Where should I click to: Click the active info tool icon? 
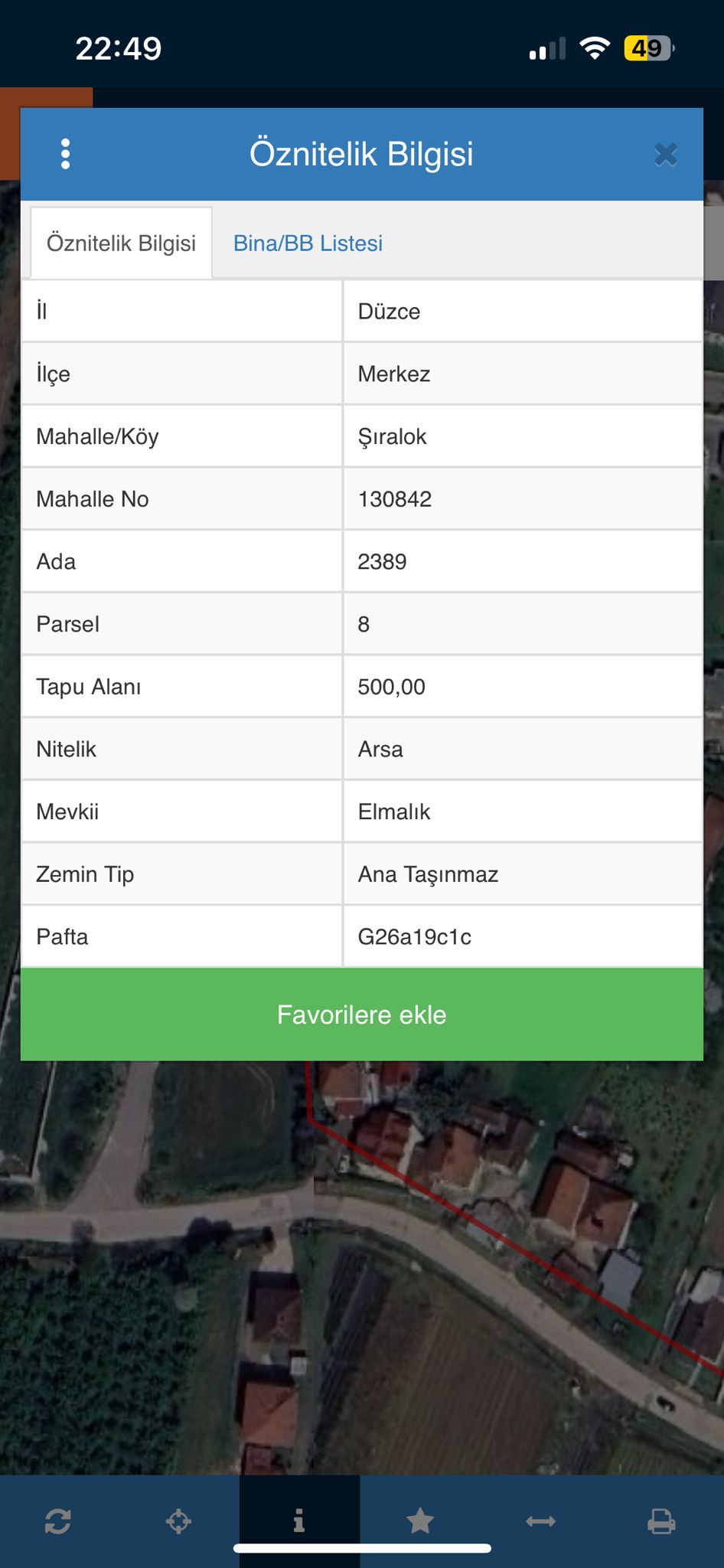pyautogui.click(x=300, y=1522)
